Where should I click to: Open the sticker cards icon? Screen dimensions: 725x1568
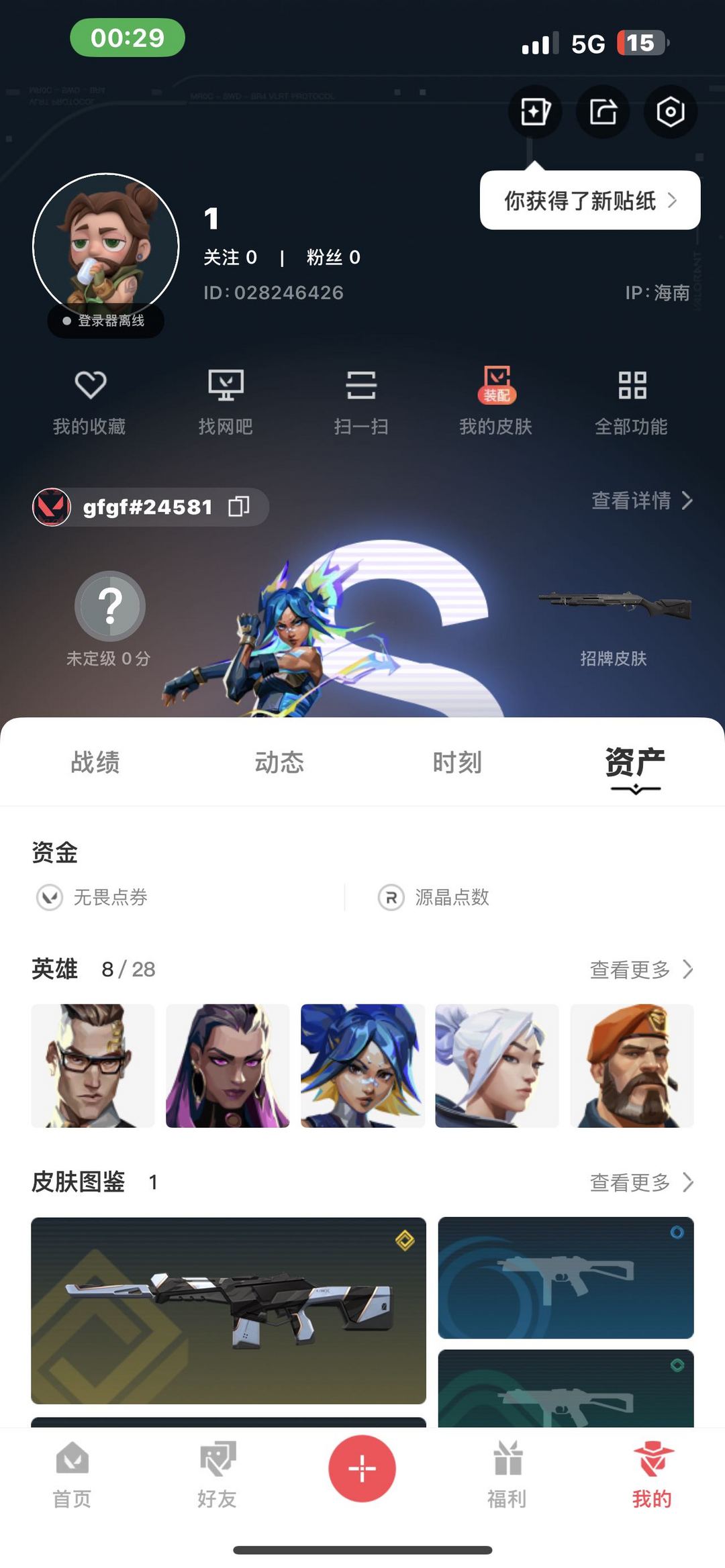(x=535, y=112)
